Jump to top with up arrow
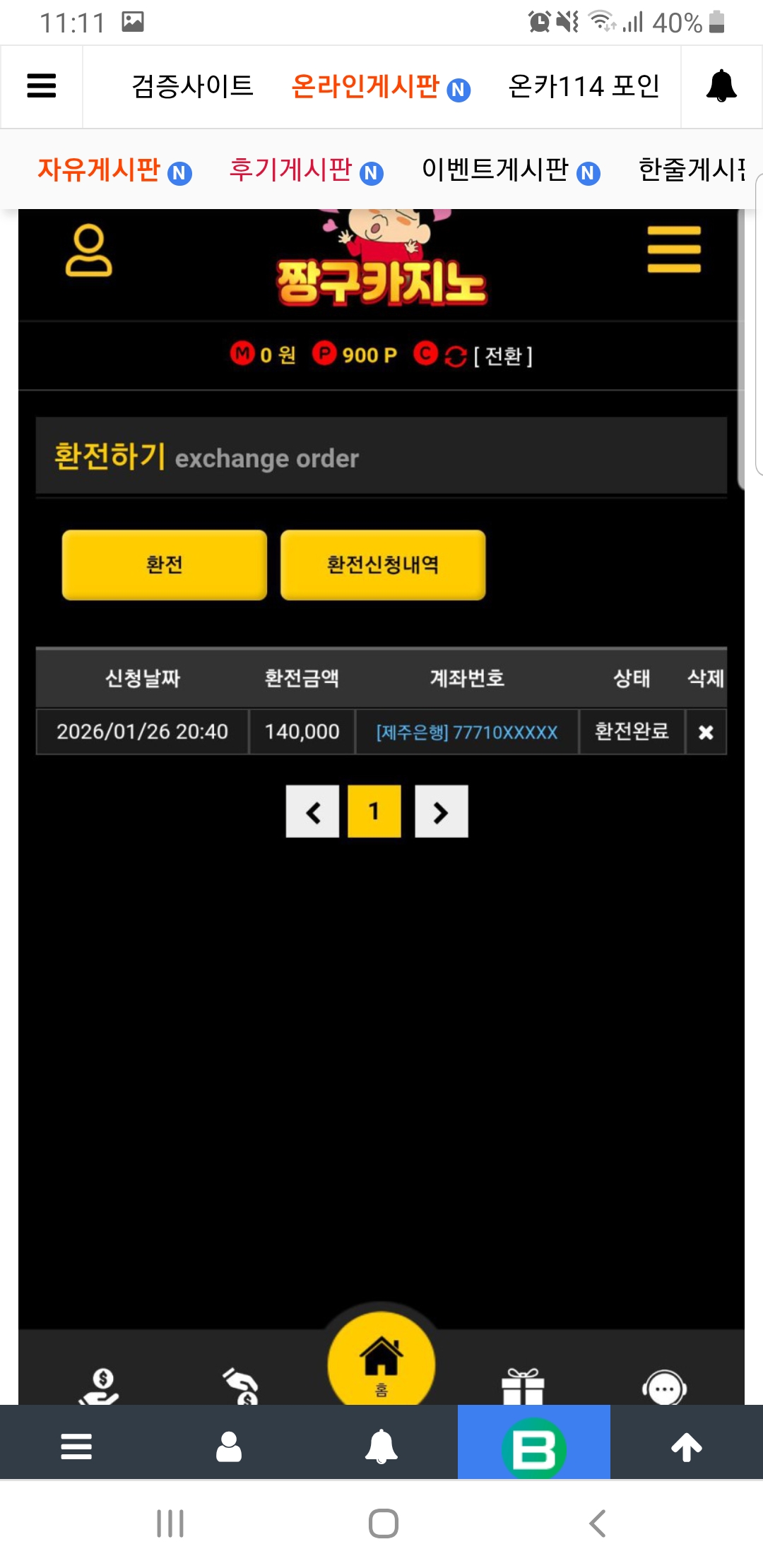This screenshot has width=763, height=1568. click(686, 1447)
